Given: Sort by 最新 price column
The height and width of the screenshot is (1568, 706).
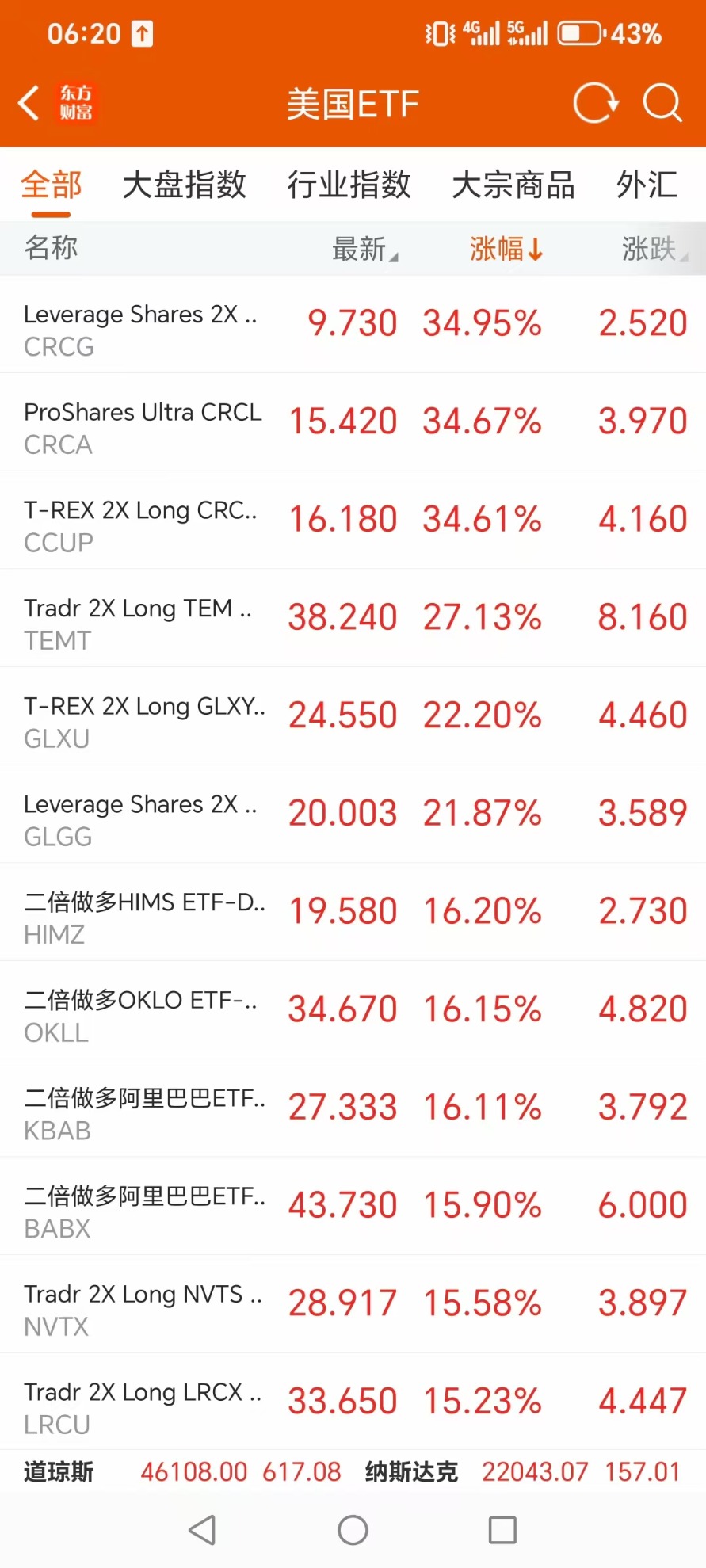Looking at the screenshot, I should 364,249.
